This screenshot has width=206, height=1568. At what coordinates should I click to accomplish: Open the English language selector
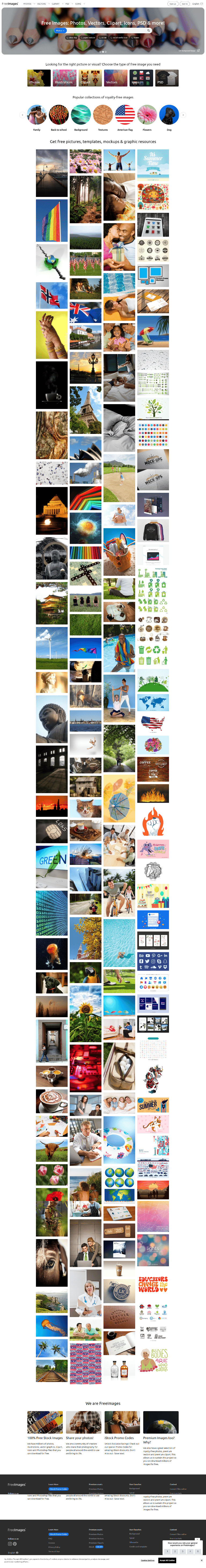(x=196, y=4)
